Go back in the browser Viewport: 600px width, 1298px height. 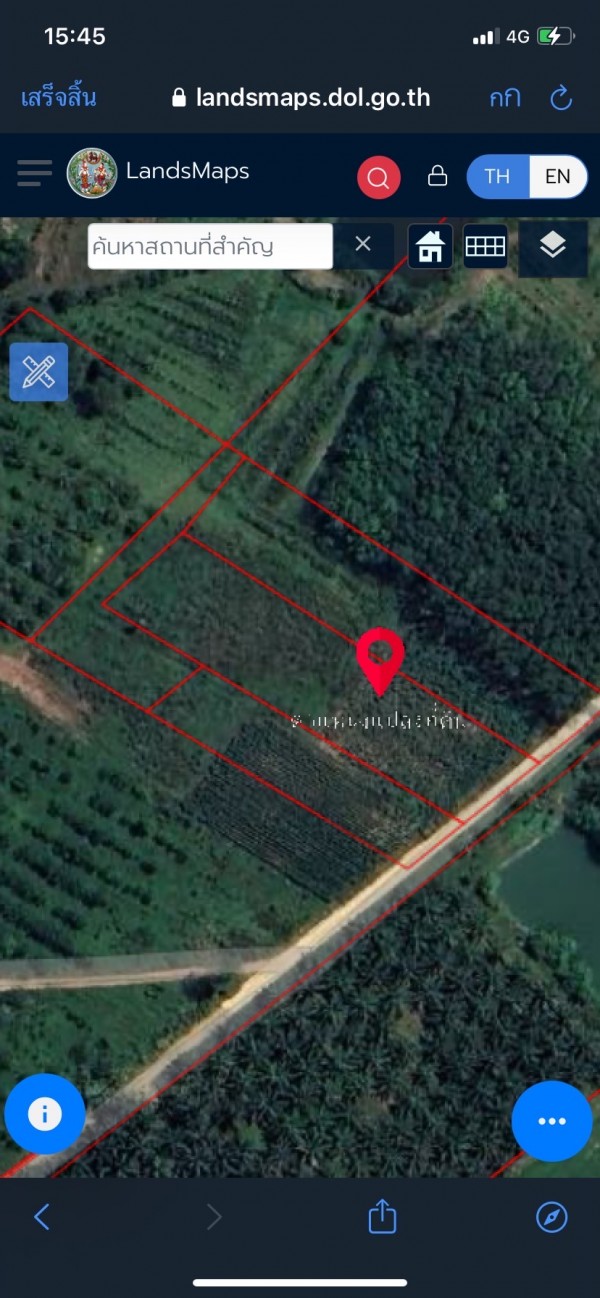(x=42, y=1216)
